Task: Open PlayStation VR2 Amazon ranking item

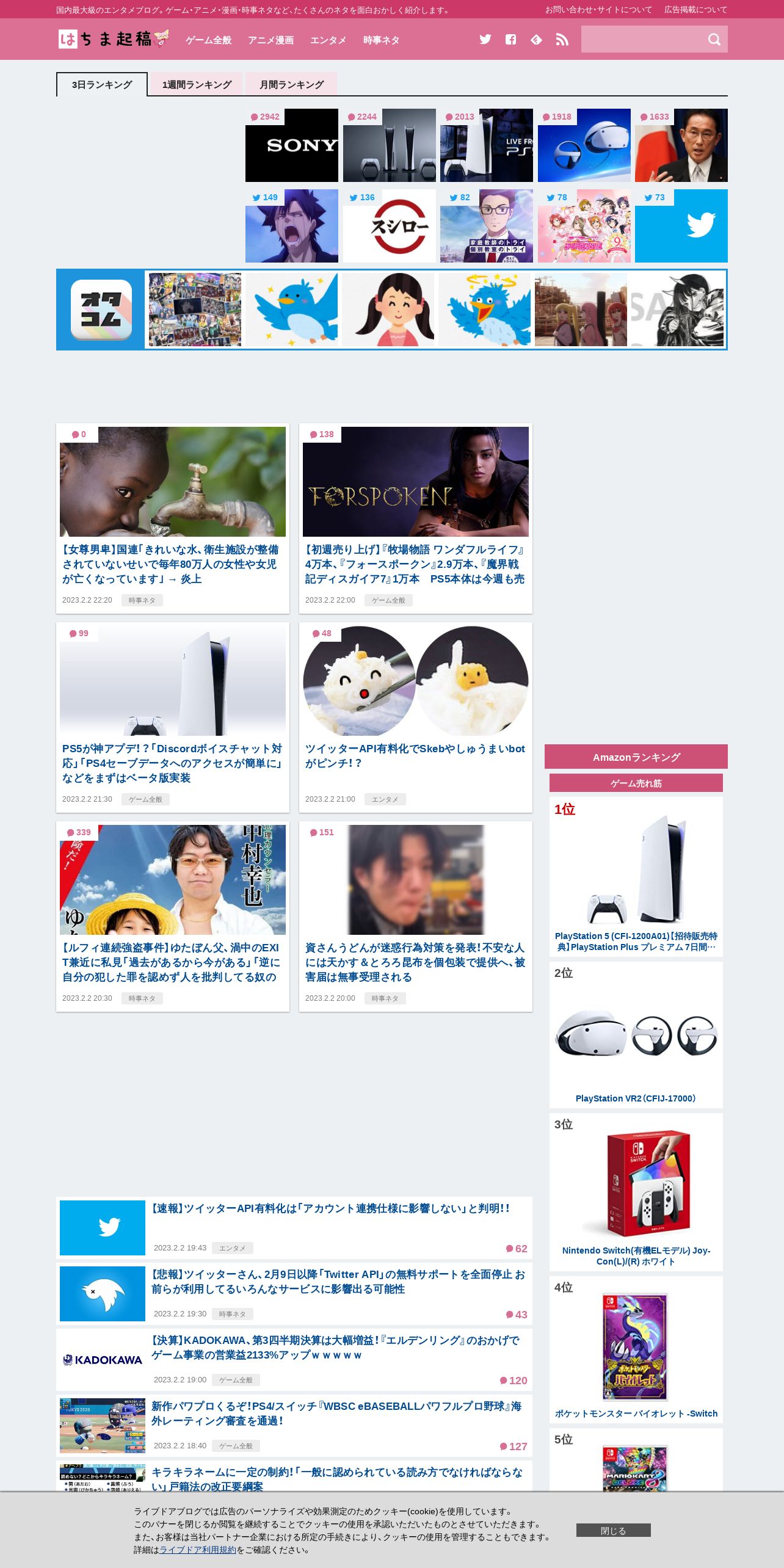Action: pos(636,1098)
